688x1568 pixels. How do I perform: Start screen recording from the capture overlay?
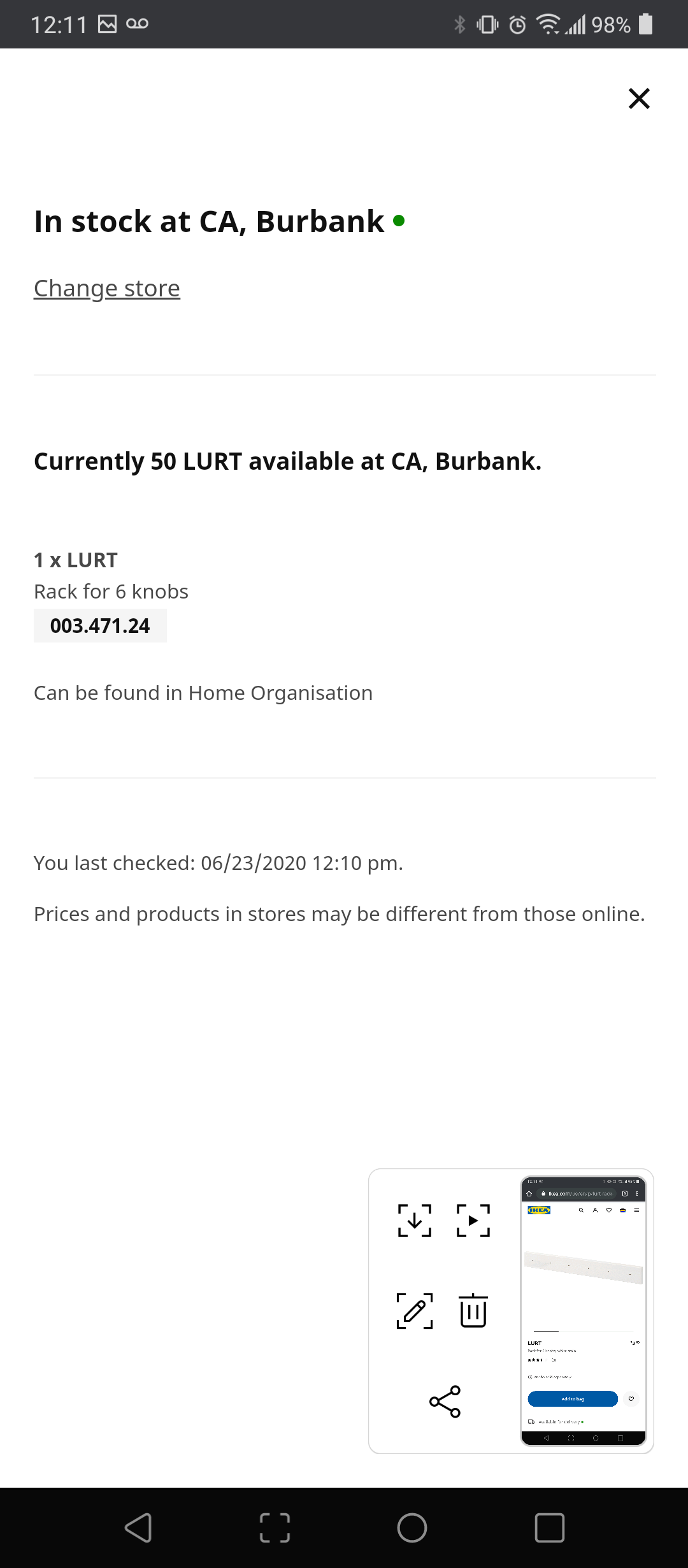[x=473, y=1221]
